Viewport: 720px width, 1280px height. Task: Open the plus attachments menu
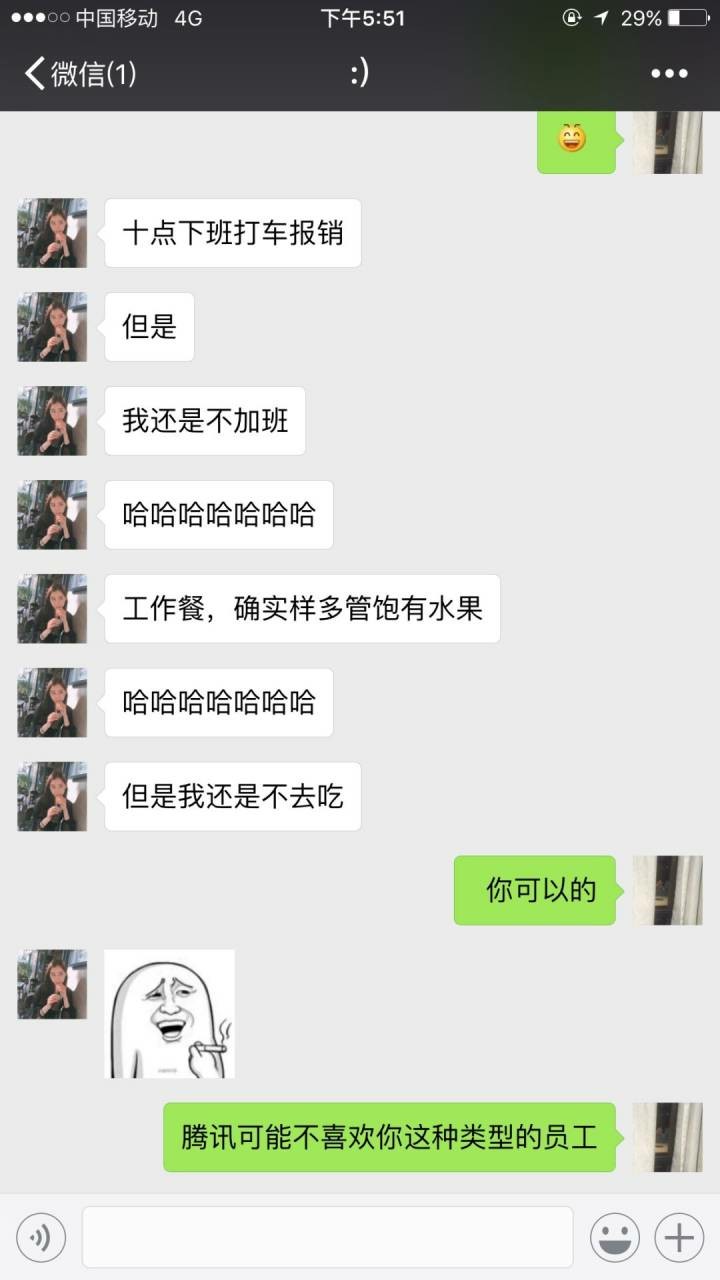coord(679,1238)
